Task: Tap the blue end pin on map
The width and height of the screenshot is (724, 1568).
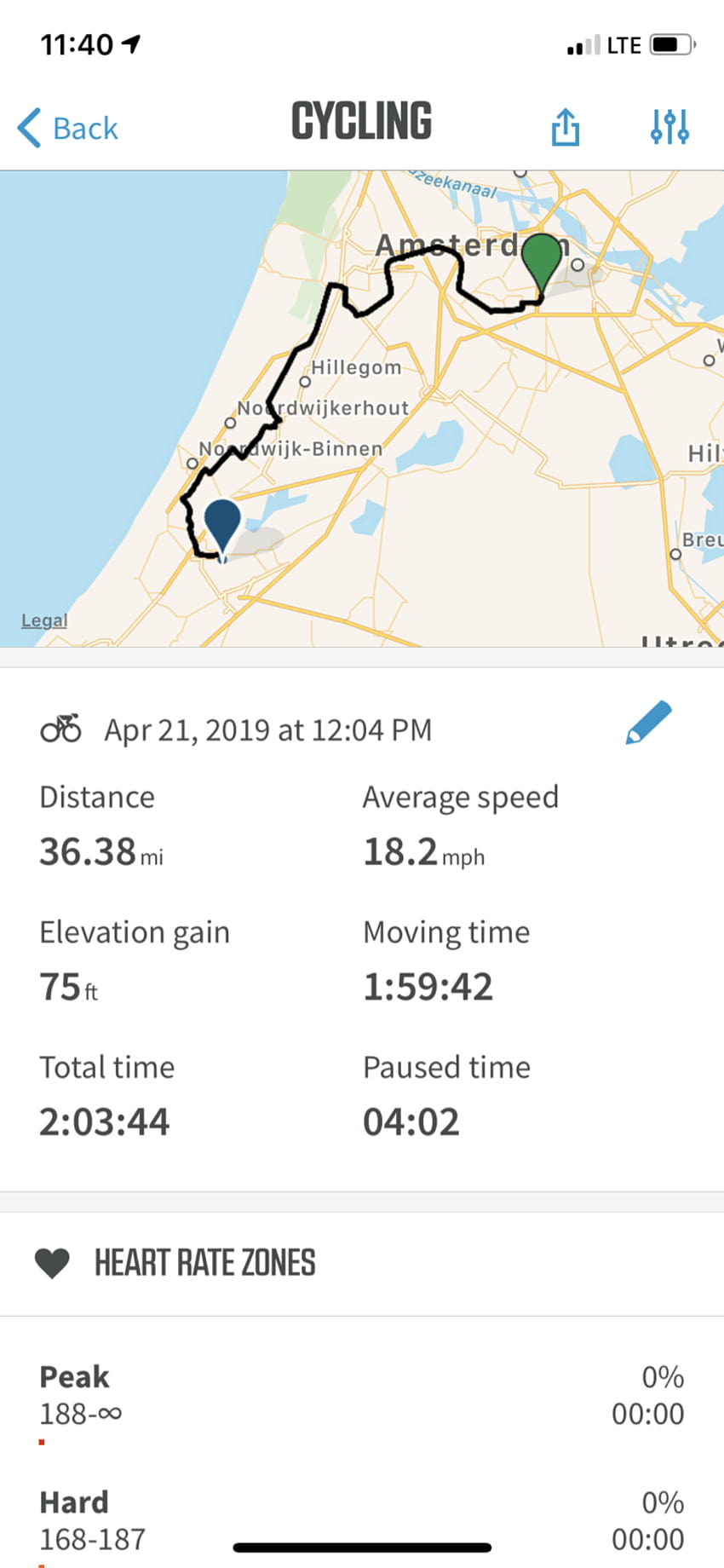Action: (x=222, y=529)
